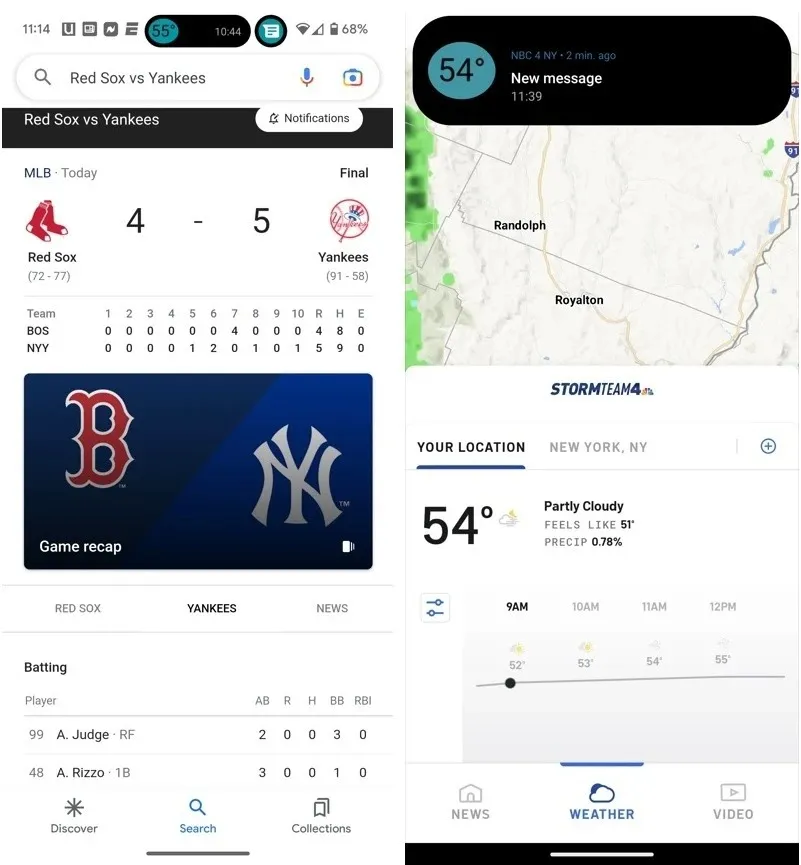
Task: Add a new weather location
Action: pyautogui.click(x=768, y=446)
